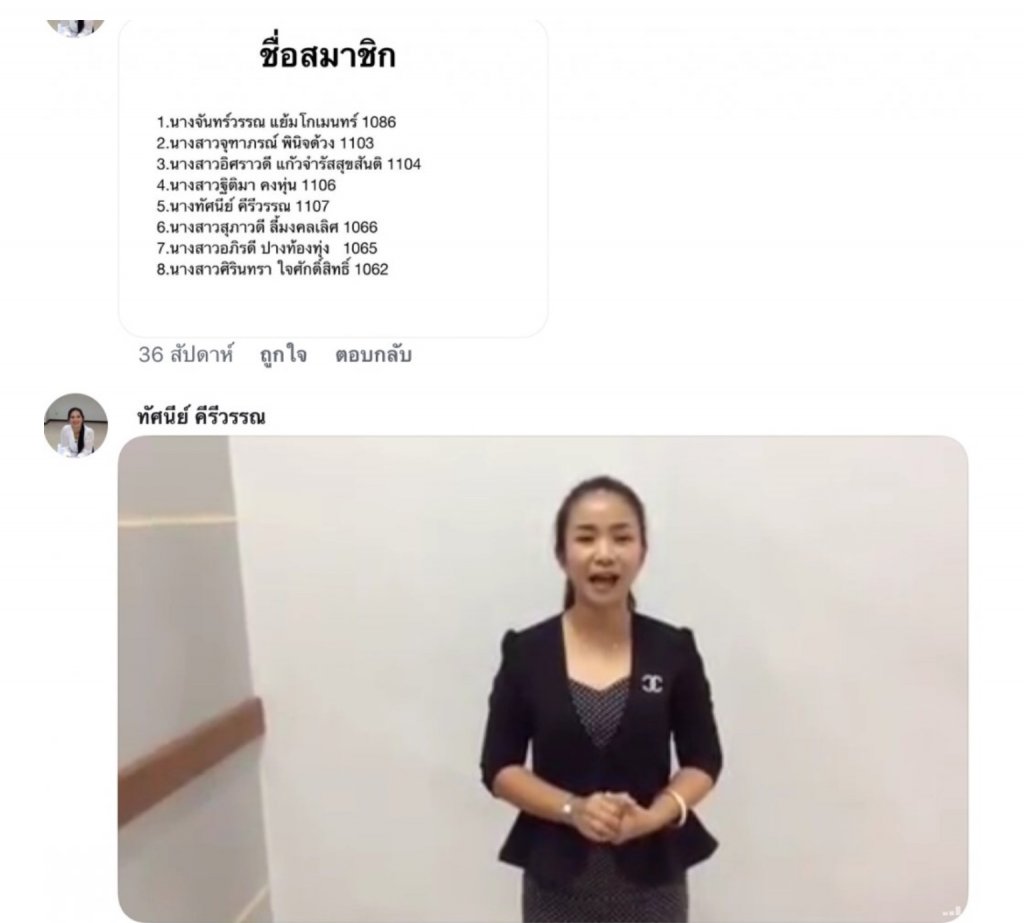Reply to the comment via ตอบกลับ
This screenshot has width=1024, height=923.
coord(373,355)
